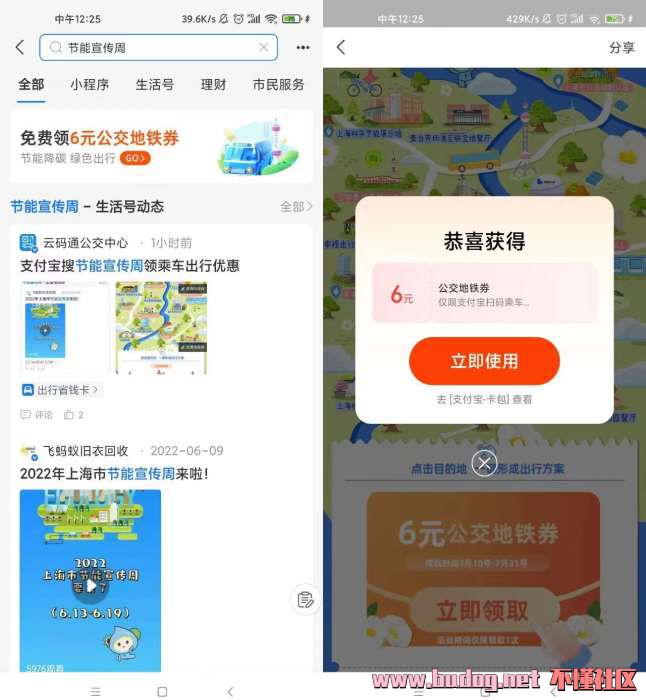Screen dimensions: 646x700
Task: Open the 飞蚂蚁旧衣回收 post
Action: [x=115, y=473]
